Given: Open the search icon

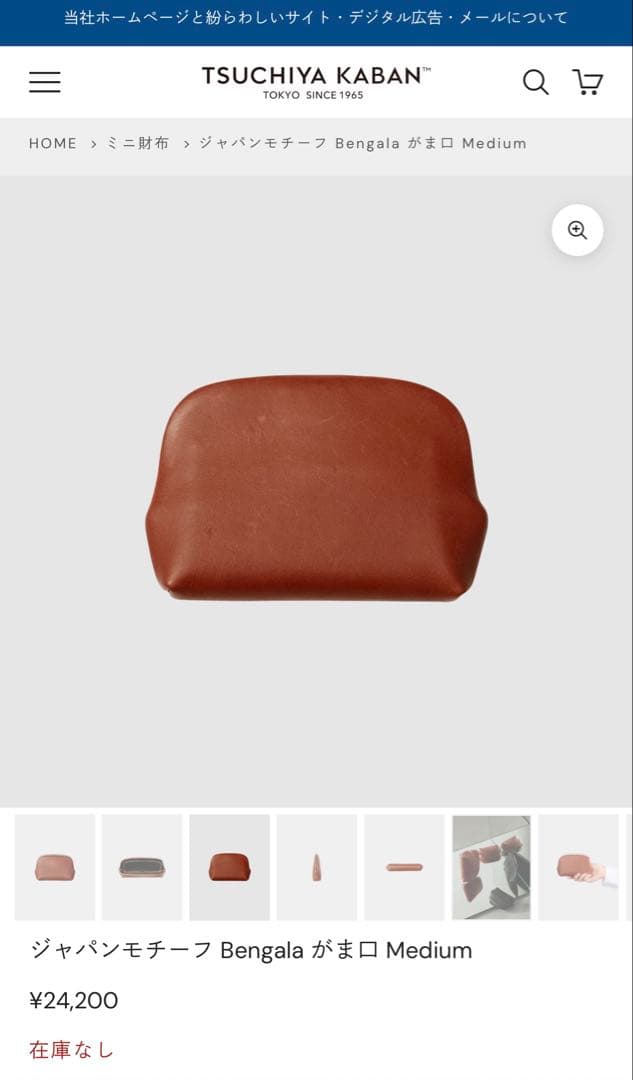Looking at the screenshot, I should 536,82.
